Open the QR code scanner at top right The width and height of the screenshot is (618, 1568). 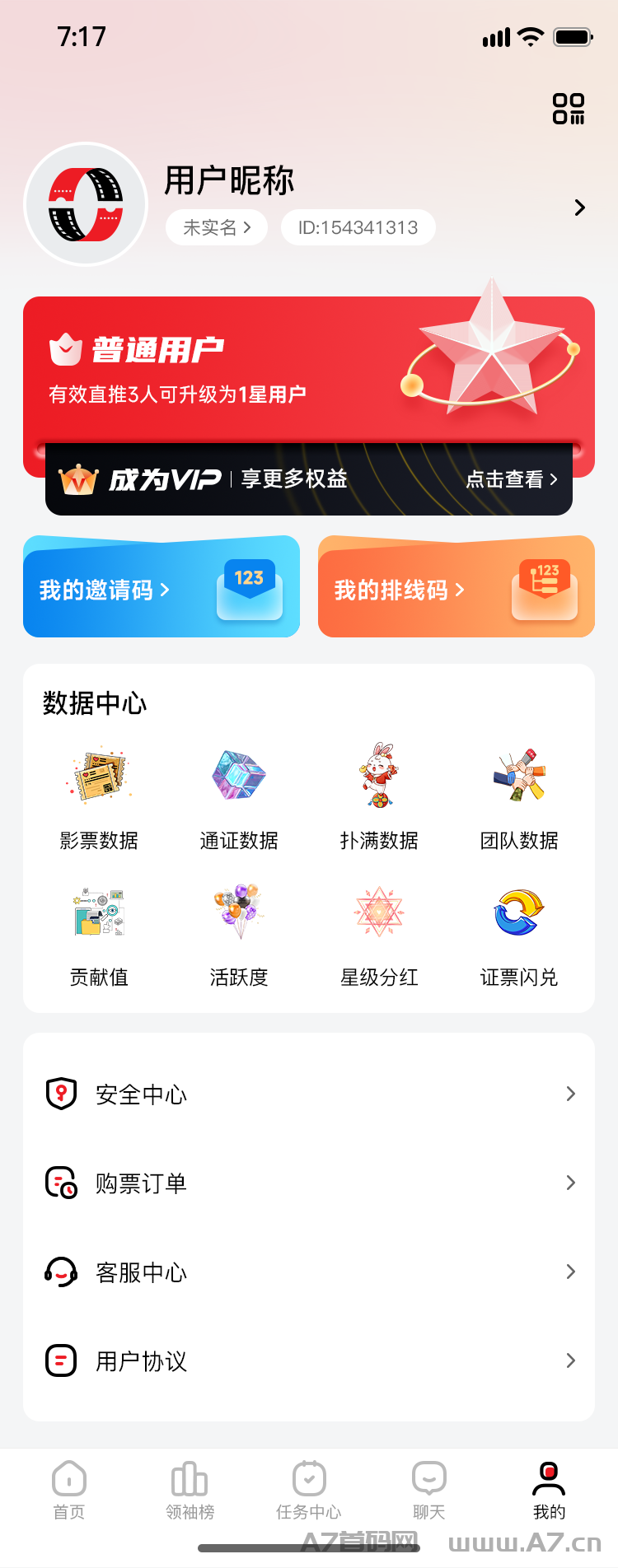tap(568, 107)
